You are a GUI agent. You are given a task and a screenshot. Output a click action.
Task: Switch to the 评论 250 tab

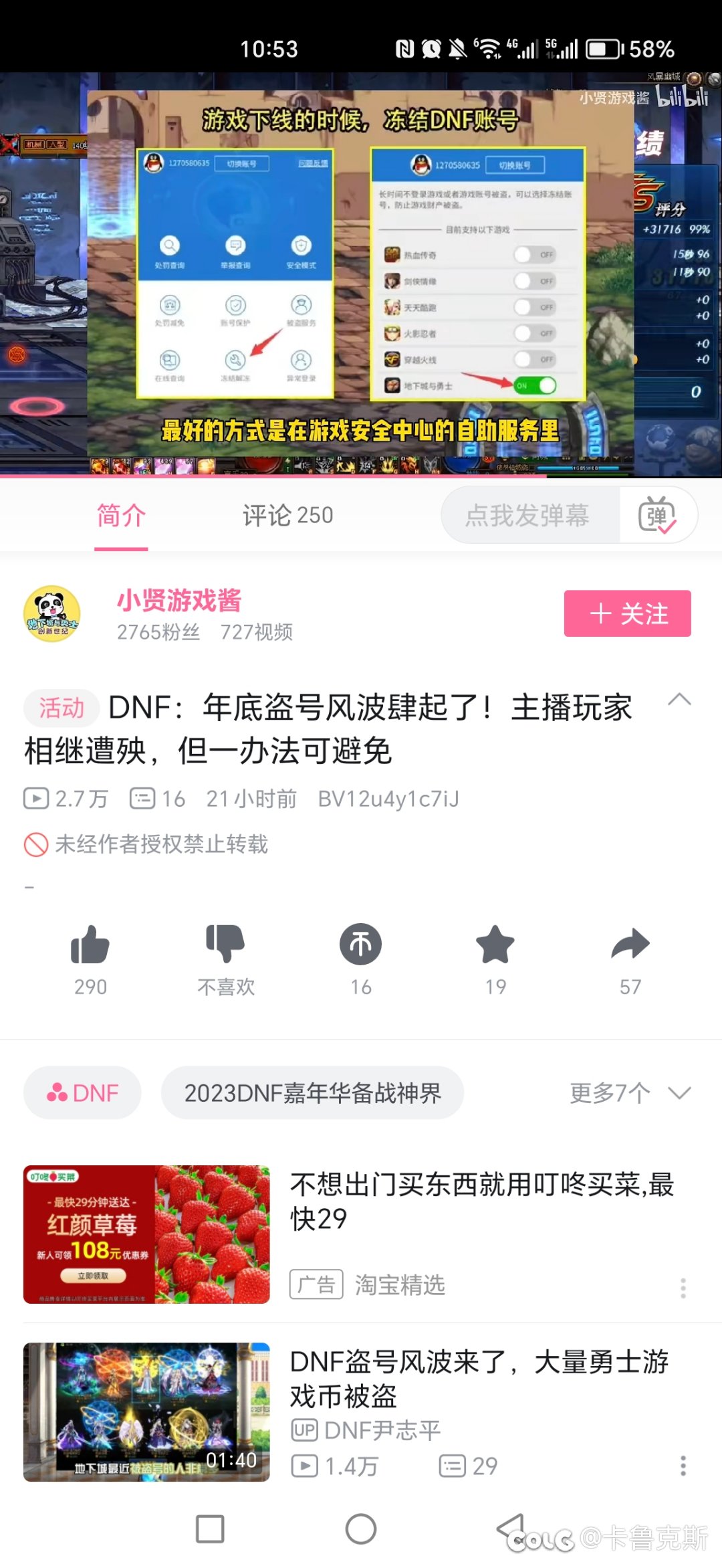point(287,515)
